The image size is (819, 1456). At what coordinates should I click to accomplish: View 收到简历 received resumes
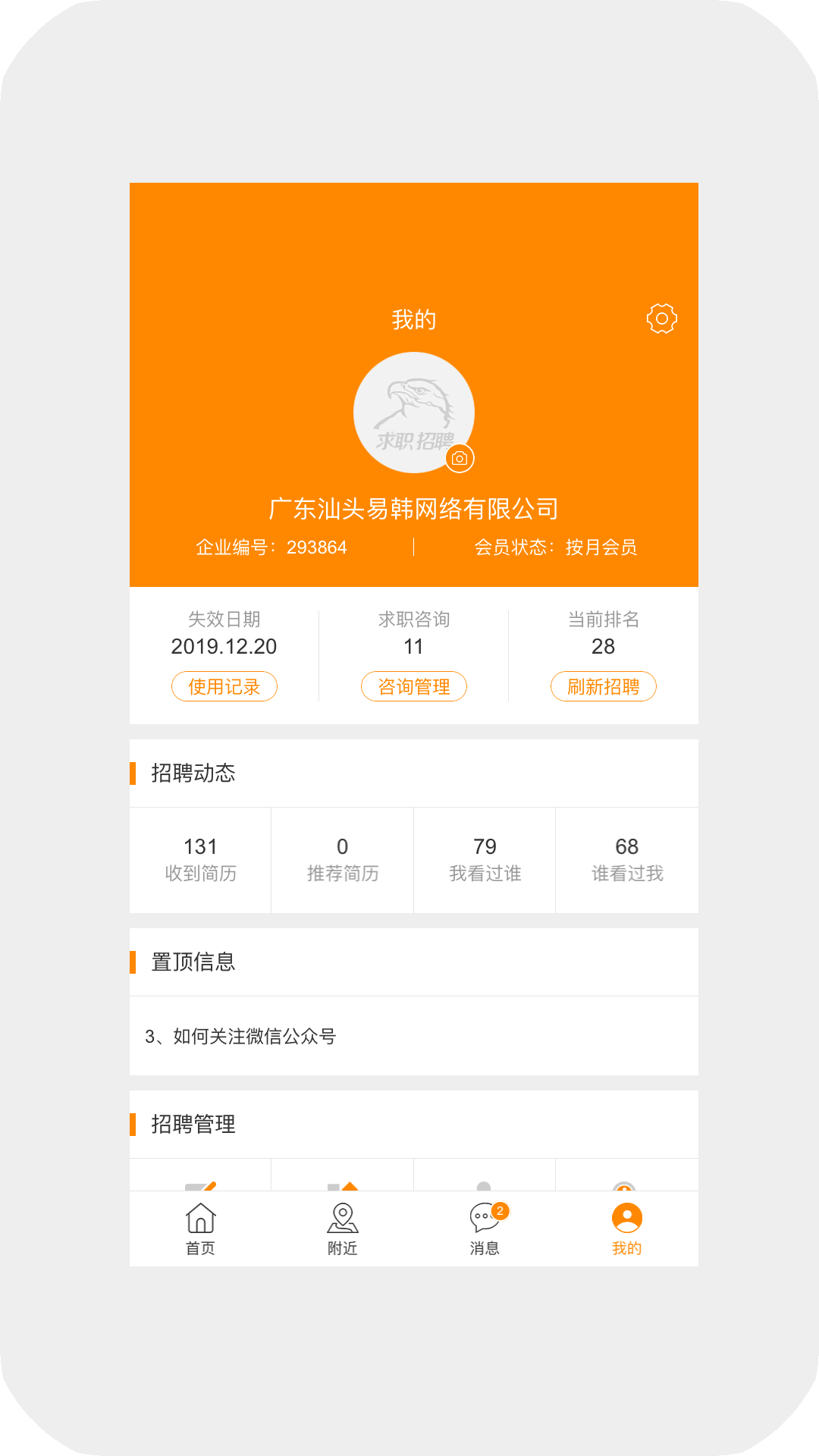click(200, 860)
